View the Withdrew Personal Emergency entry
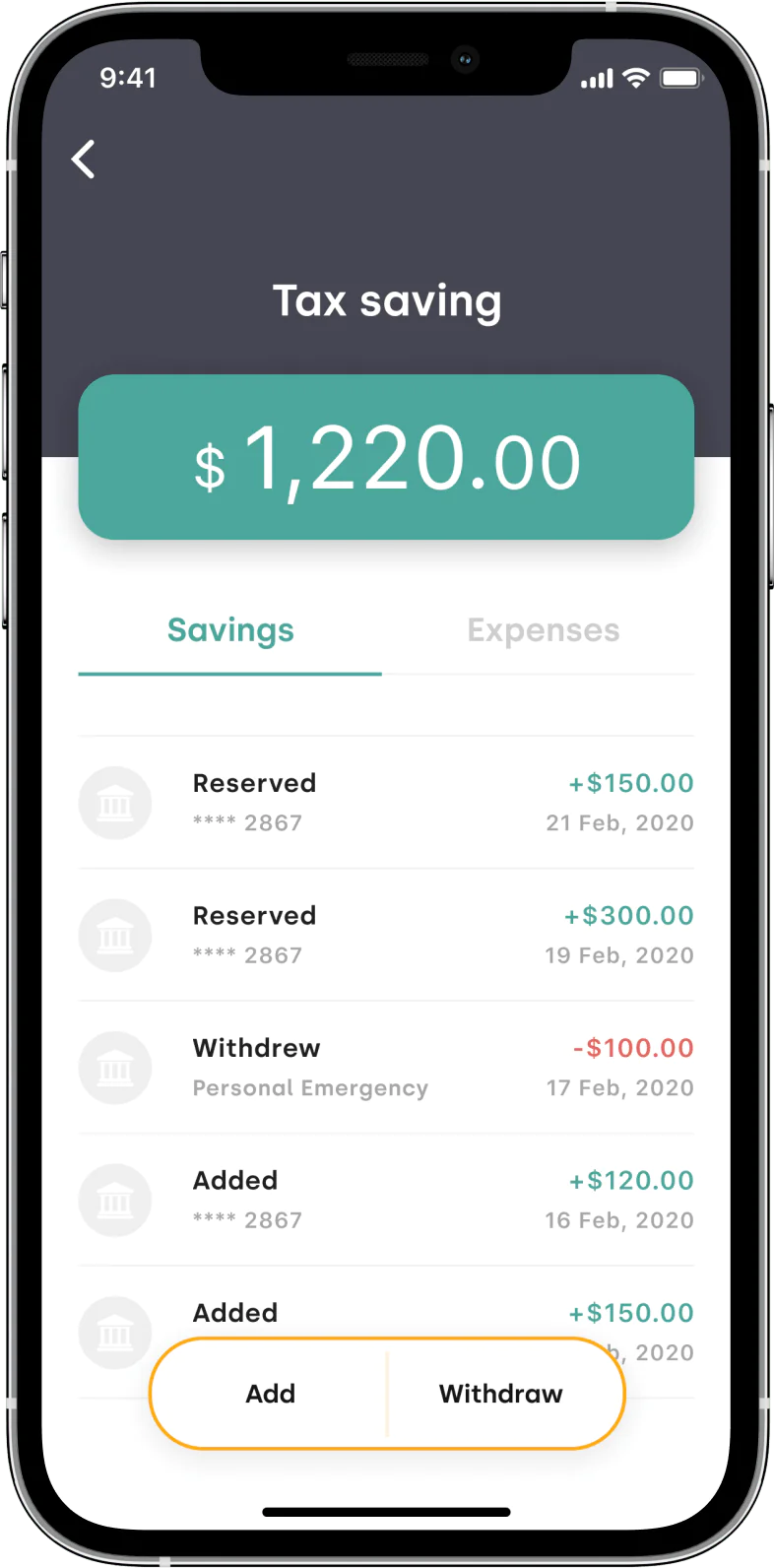 tap(386, 1068)
